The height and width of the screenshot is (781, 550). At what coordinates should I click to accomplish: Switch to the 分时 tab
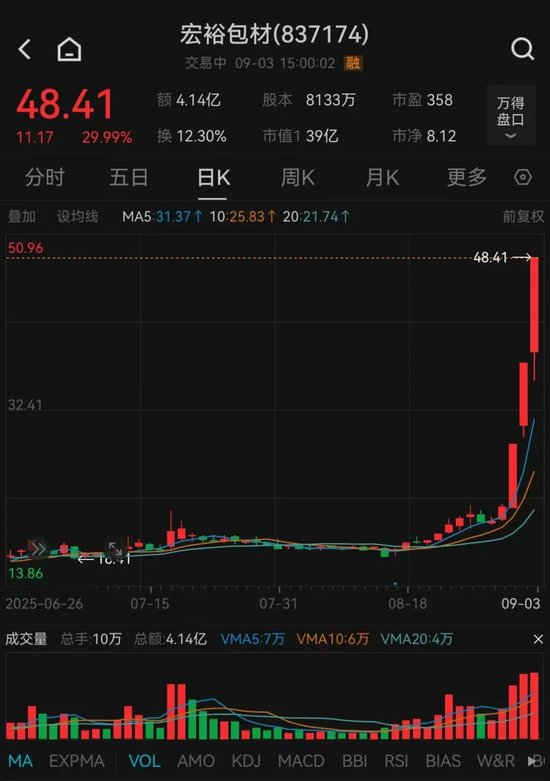(45, 177)
